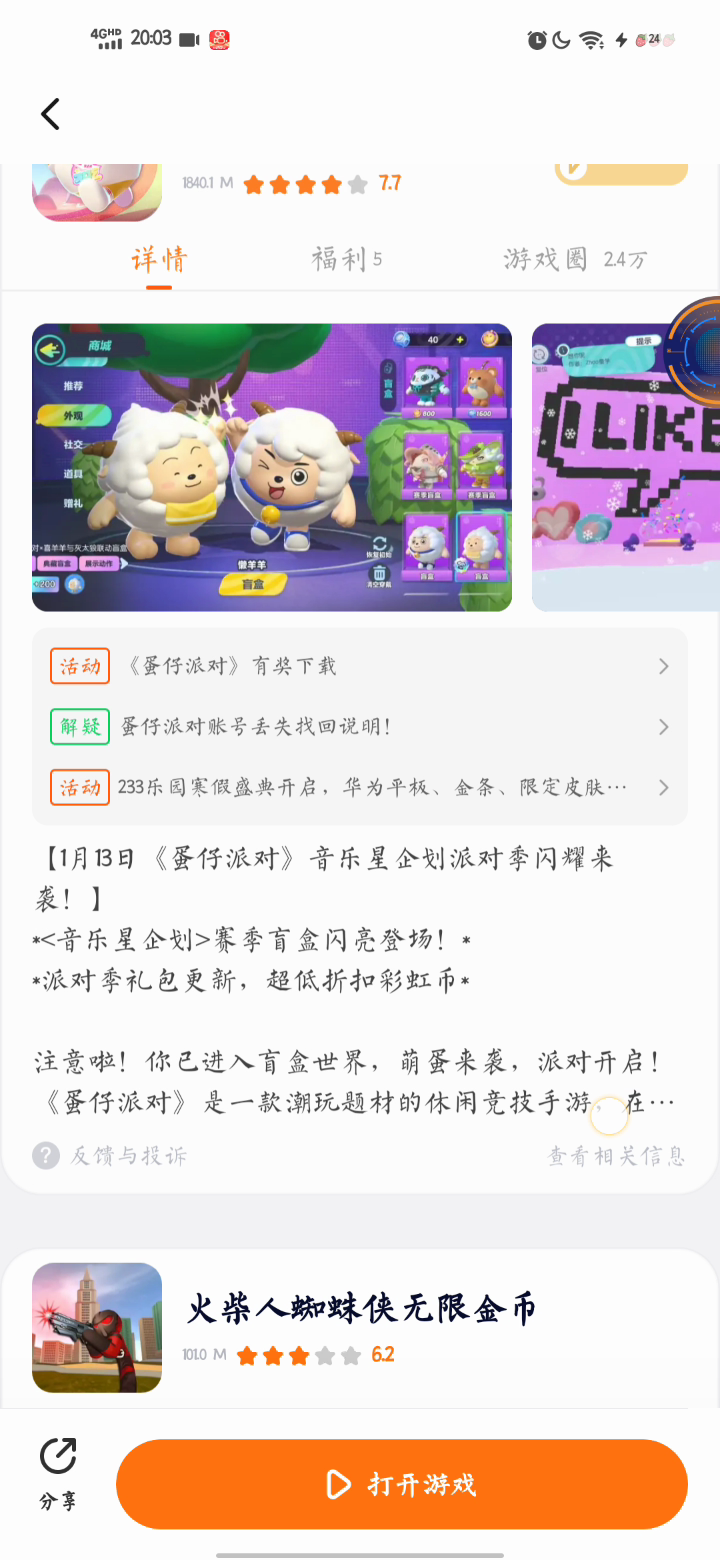The image size is (720, 1560).
Task: Open the 游戏圈 tab
Action: [x=574, y=260]
